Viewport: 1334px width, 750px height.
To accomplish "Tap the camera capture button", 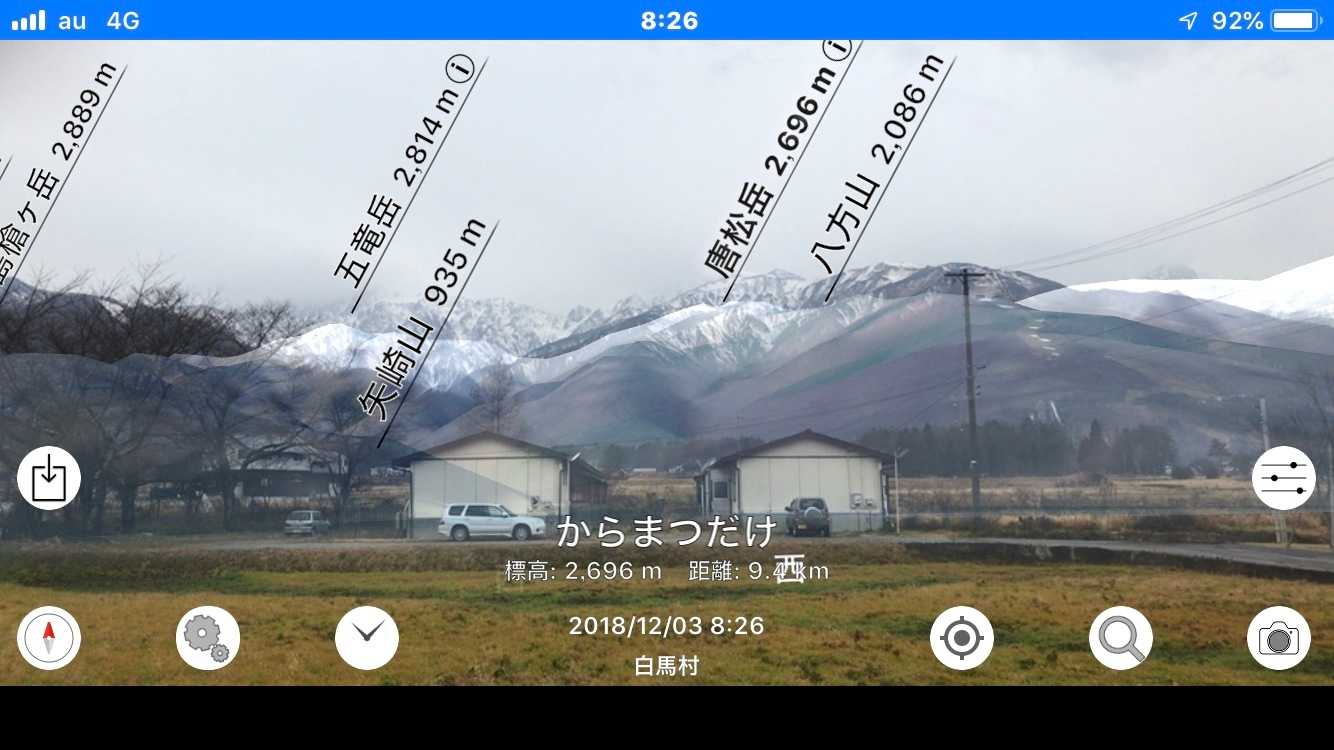I will 1279,638.
